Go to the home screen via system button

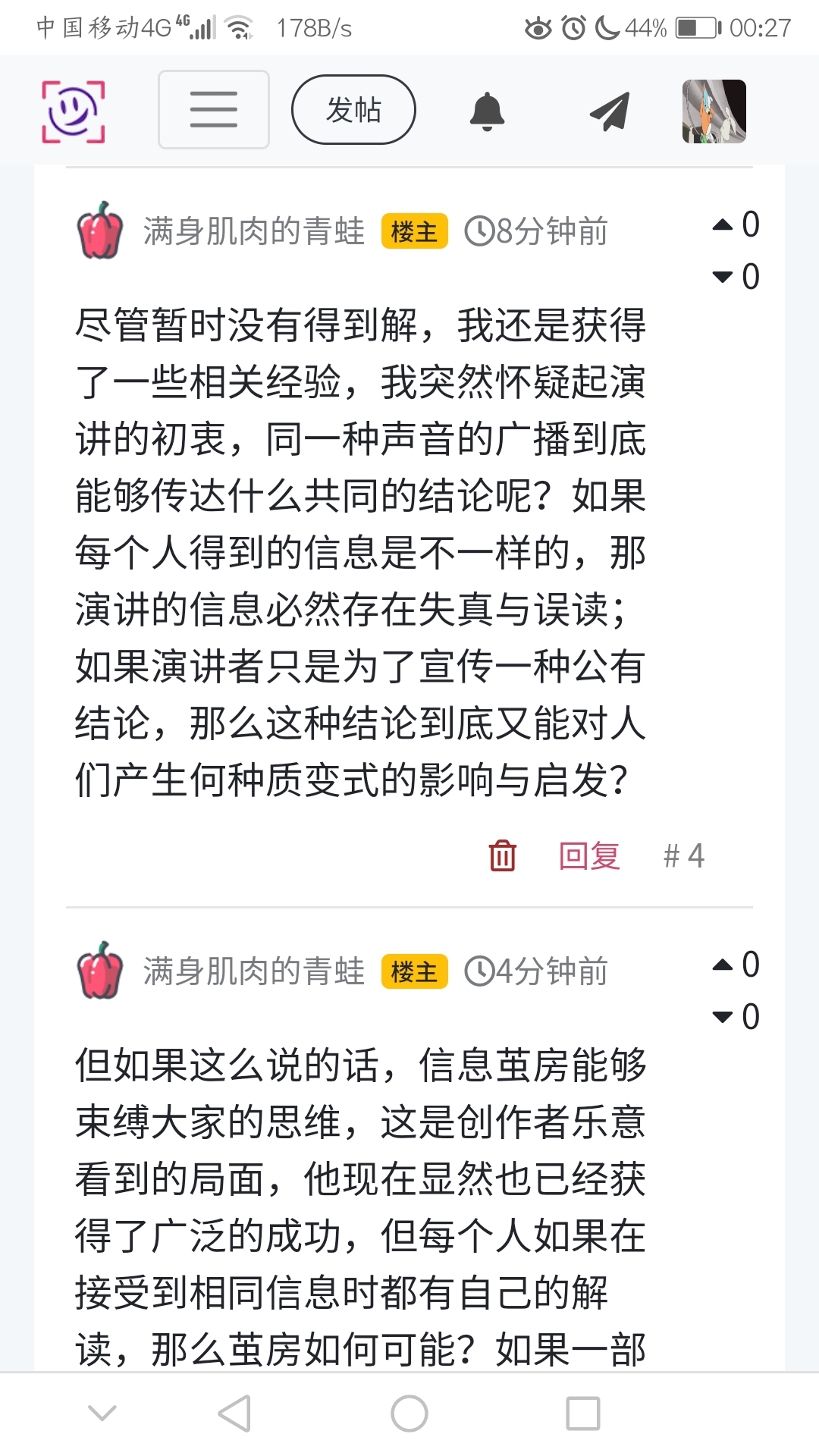409,1414
